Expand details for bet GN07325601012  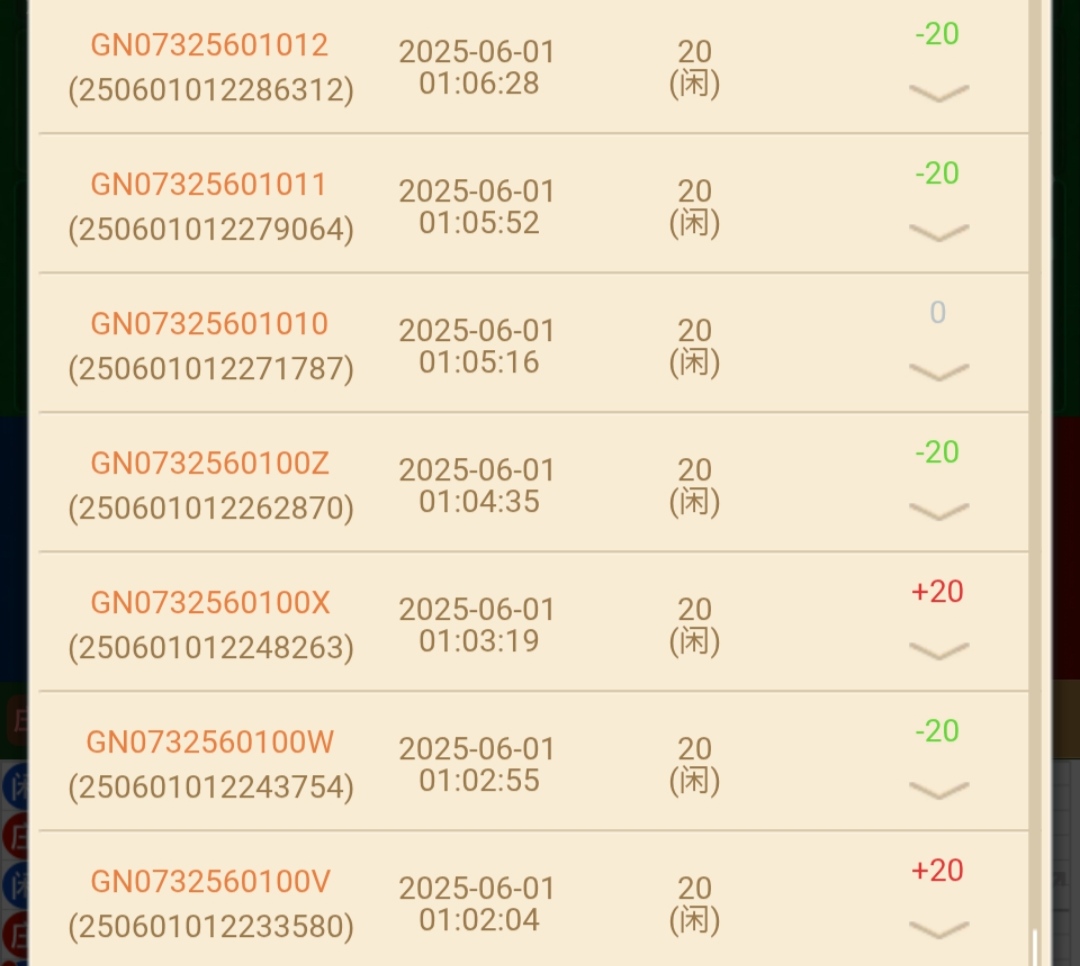(x=938, y=93)
